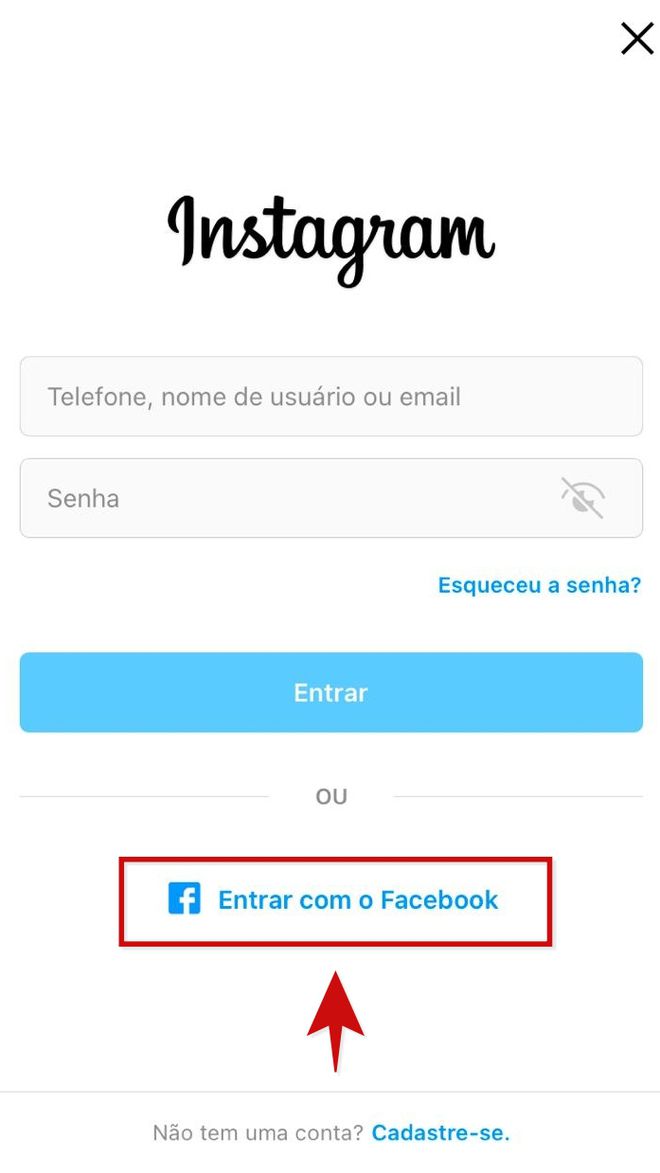660x1173 pixels.
Task: Focus the phone, username or email field
Action: [x=330, y=397]
